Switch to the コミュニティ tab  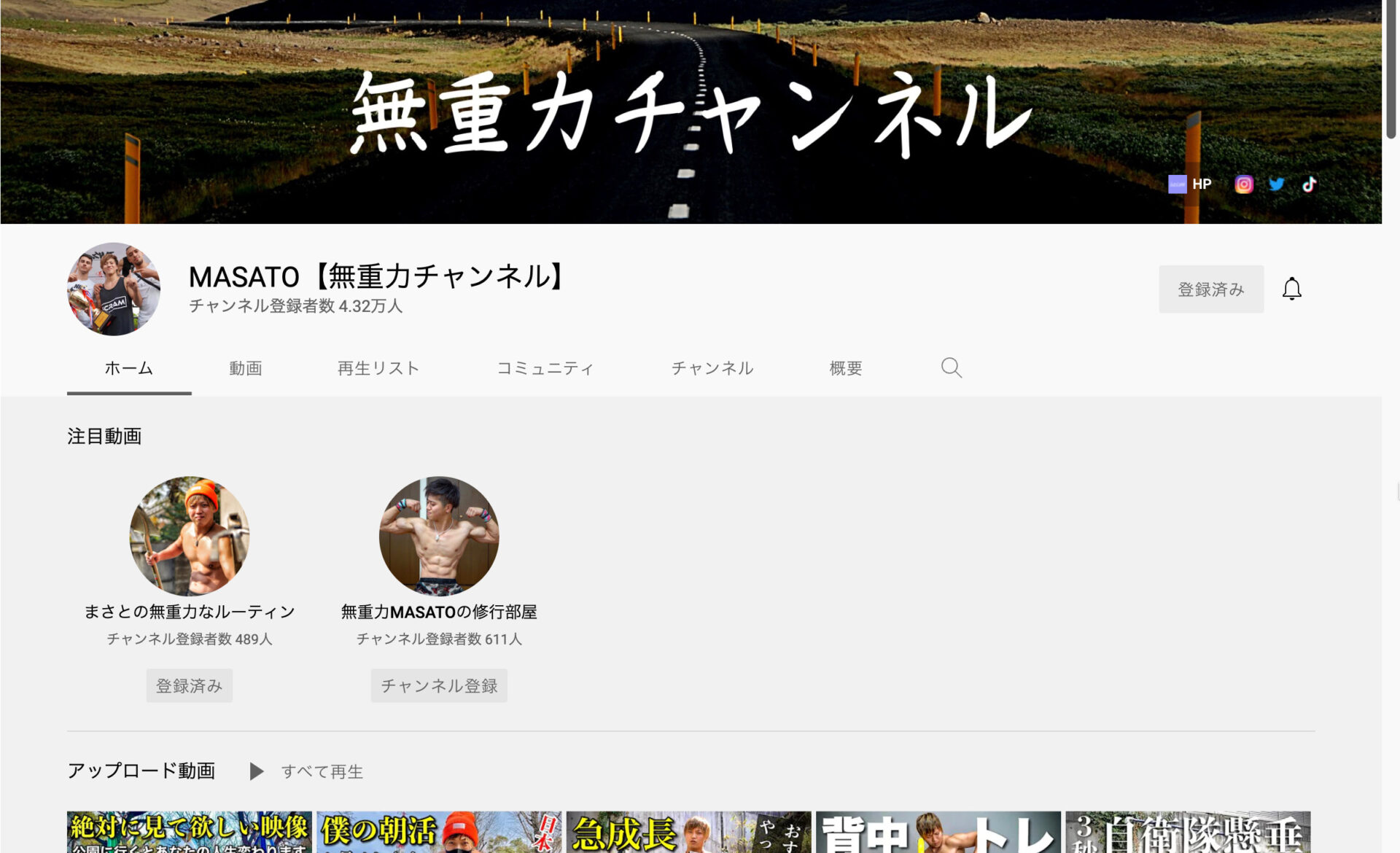tap(545, 368)
